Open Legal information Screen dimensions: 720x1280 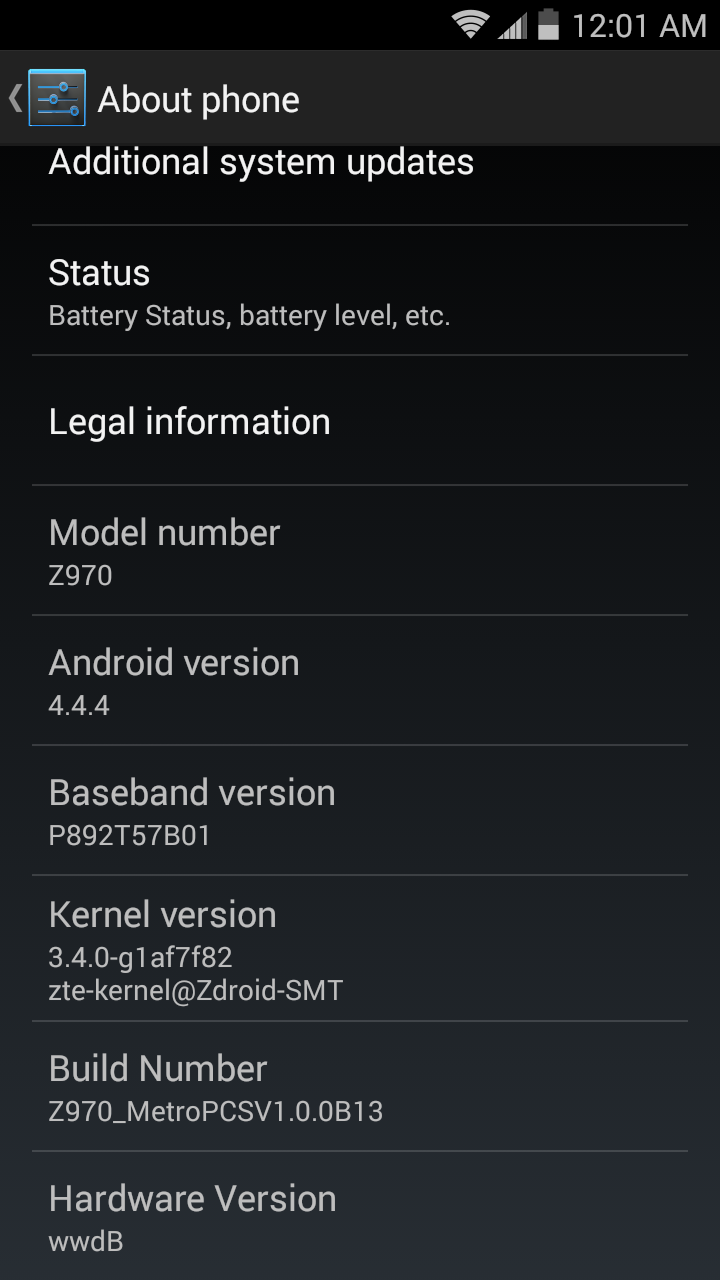pyautogui.click(x=358, y=421)
